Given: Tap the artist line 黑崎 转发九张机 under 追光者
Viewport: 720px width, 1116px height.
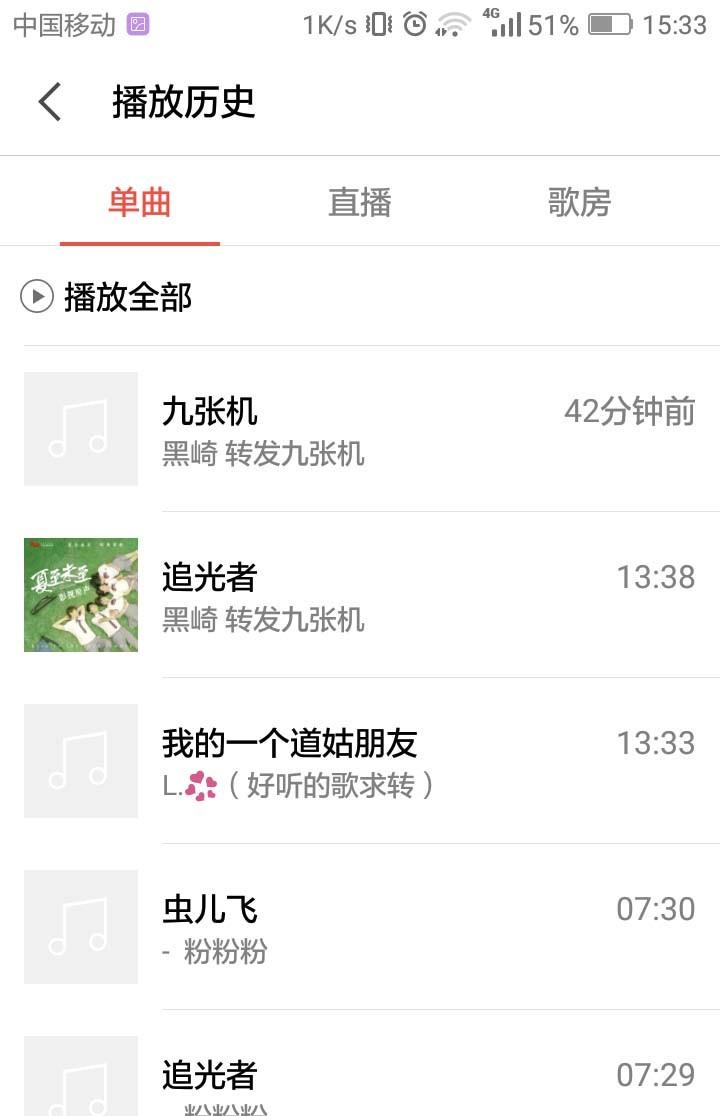Looking at the screenshot, I should (263, 620).
